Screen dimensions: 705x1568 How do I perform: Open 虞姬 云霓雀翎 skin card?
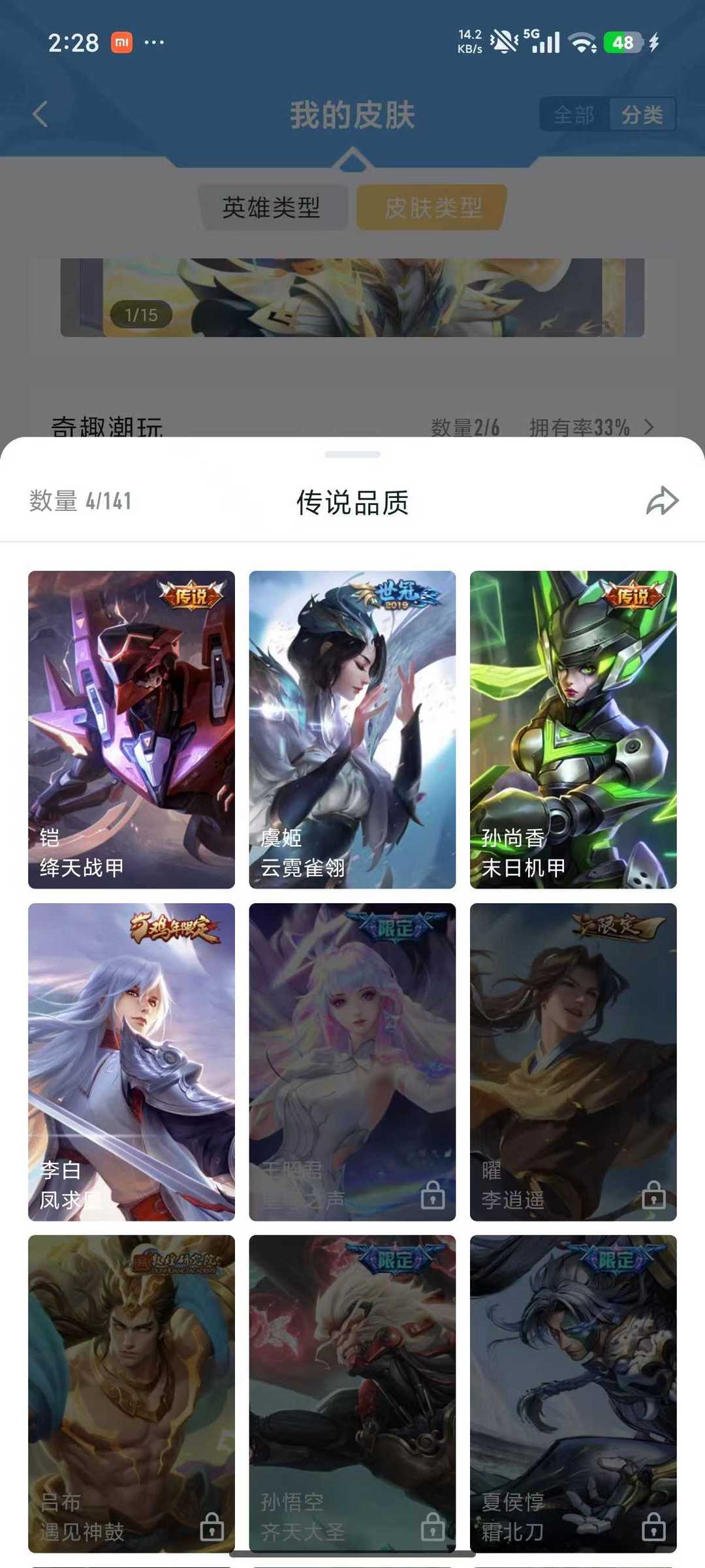pos(352,729)
